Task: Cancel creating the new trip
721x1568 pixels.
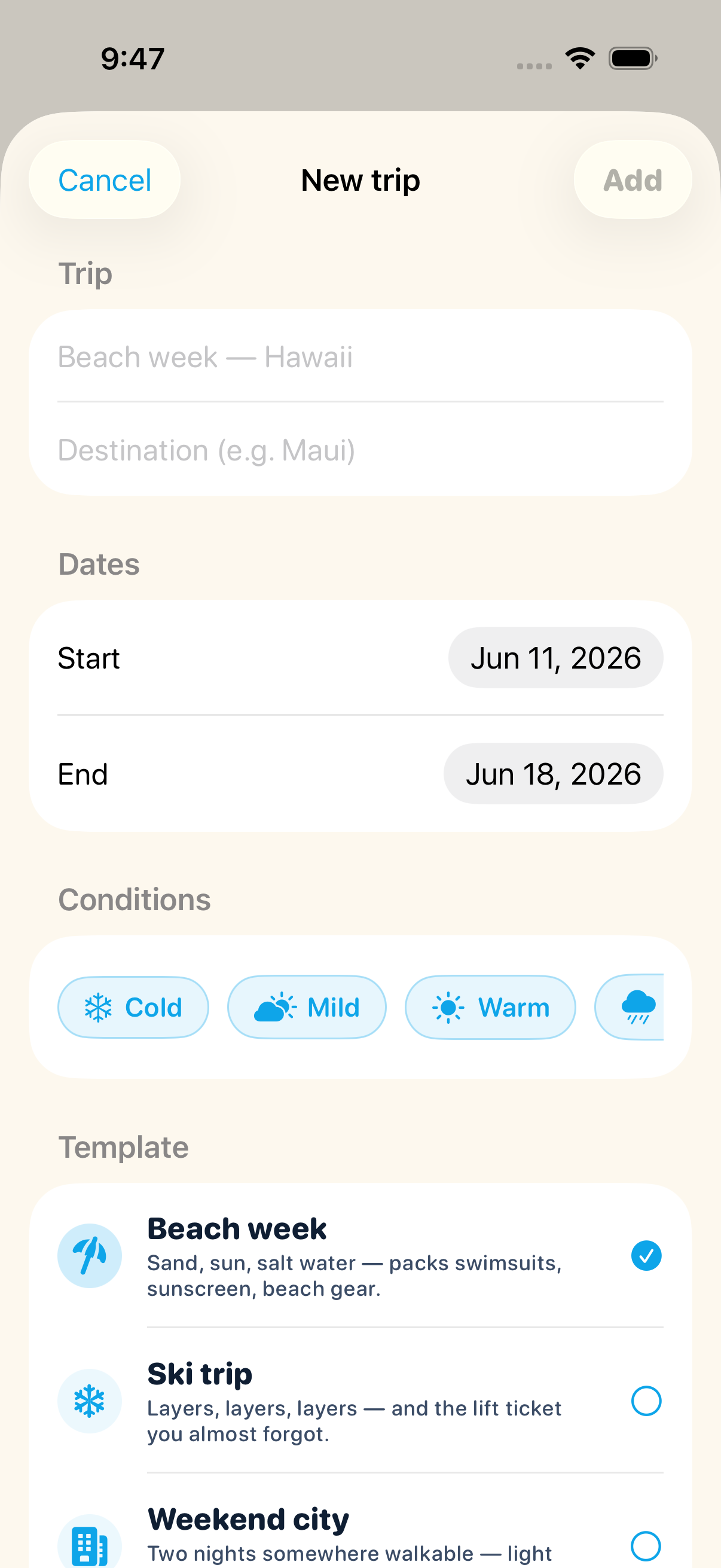Action: tap(105, 179)
